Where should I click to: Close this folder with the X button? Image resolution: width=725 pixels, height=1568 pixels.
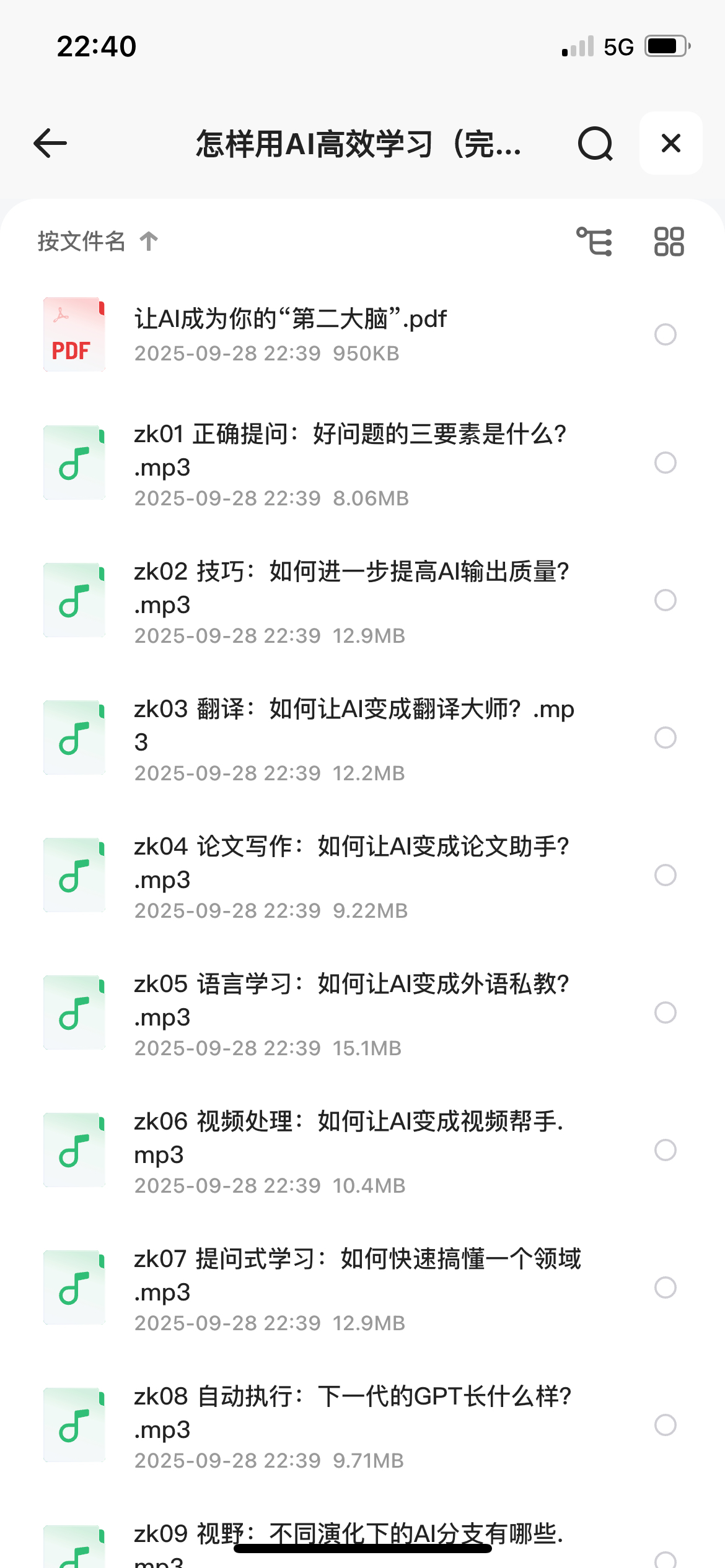(670, 144)
